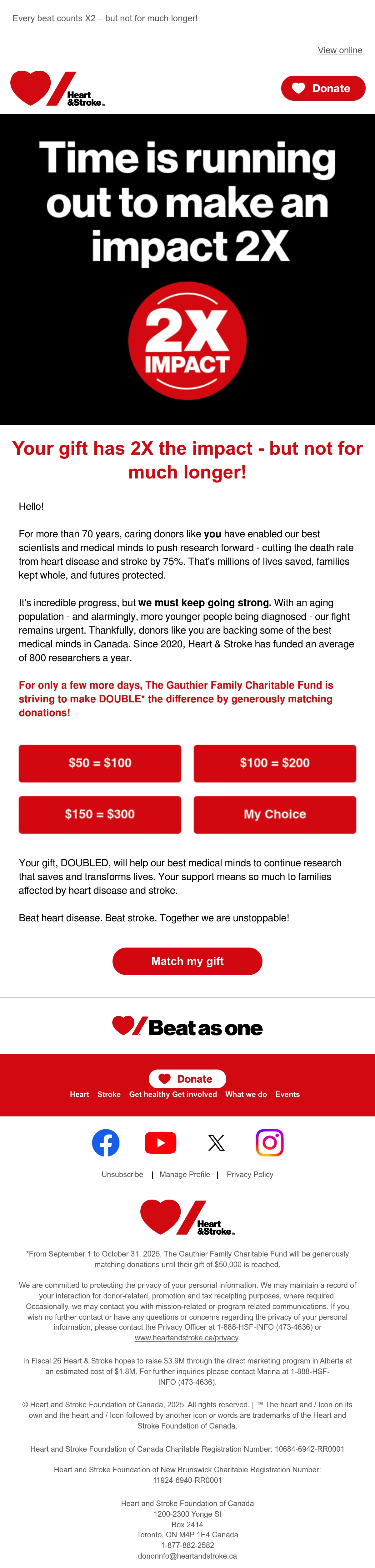Open the Instagram icon
The height and width of the screenshot is (1568, 375).
coord(270,1142)
